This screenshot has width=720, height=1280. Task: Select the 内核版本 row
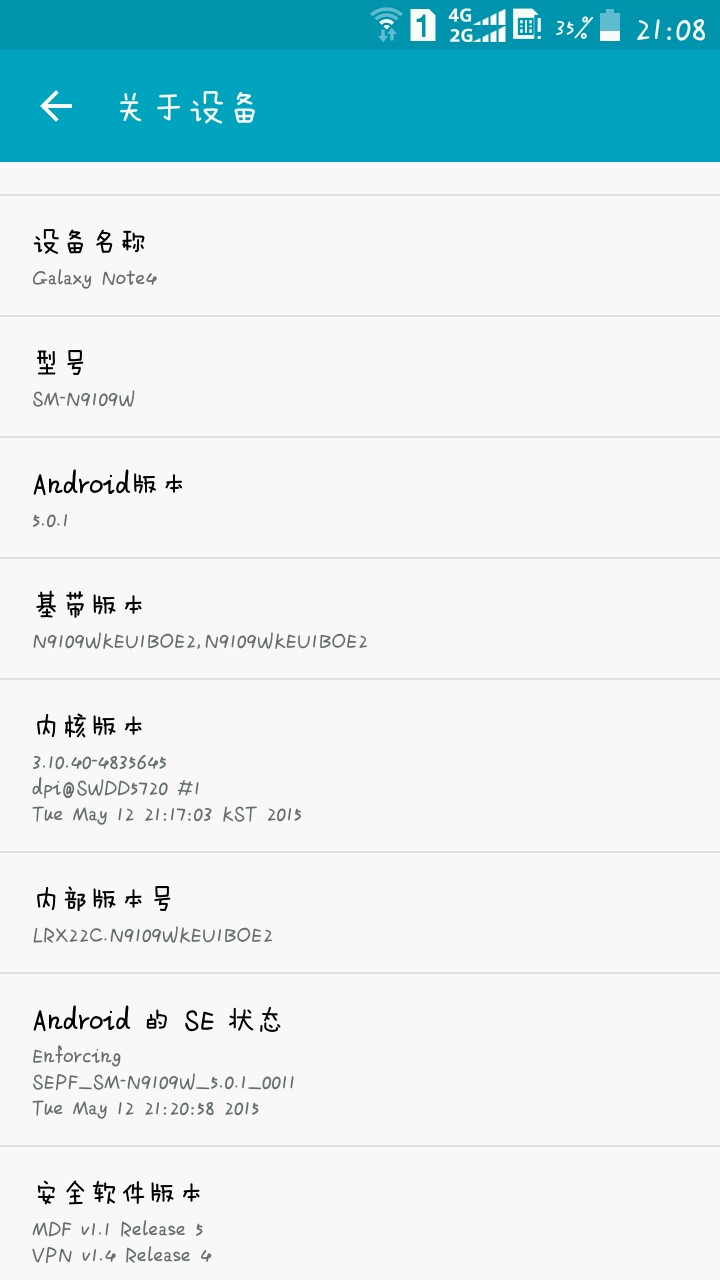pyautogui.click(x=360, y=766)
